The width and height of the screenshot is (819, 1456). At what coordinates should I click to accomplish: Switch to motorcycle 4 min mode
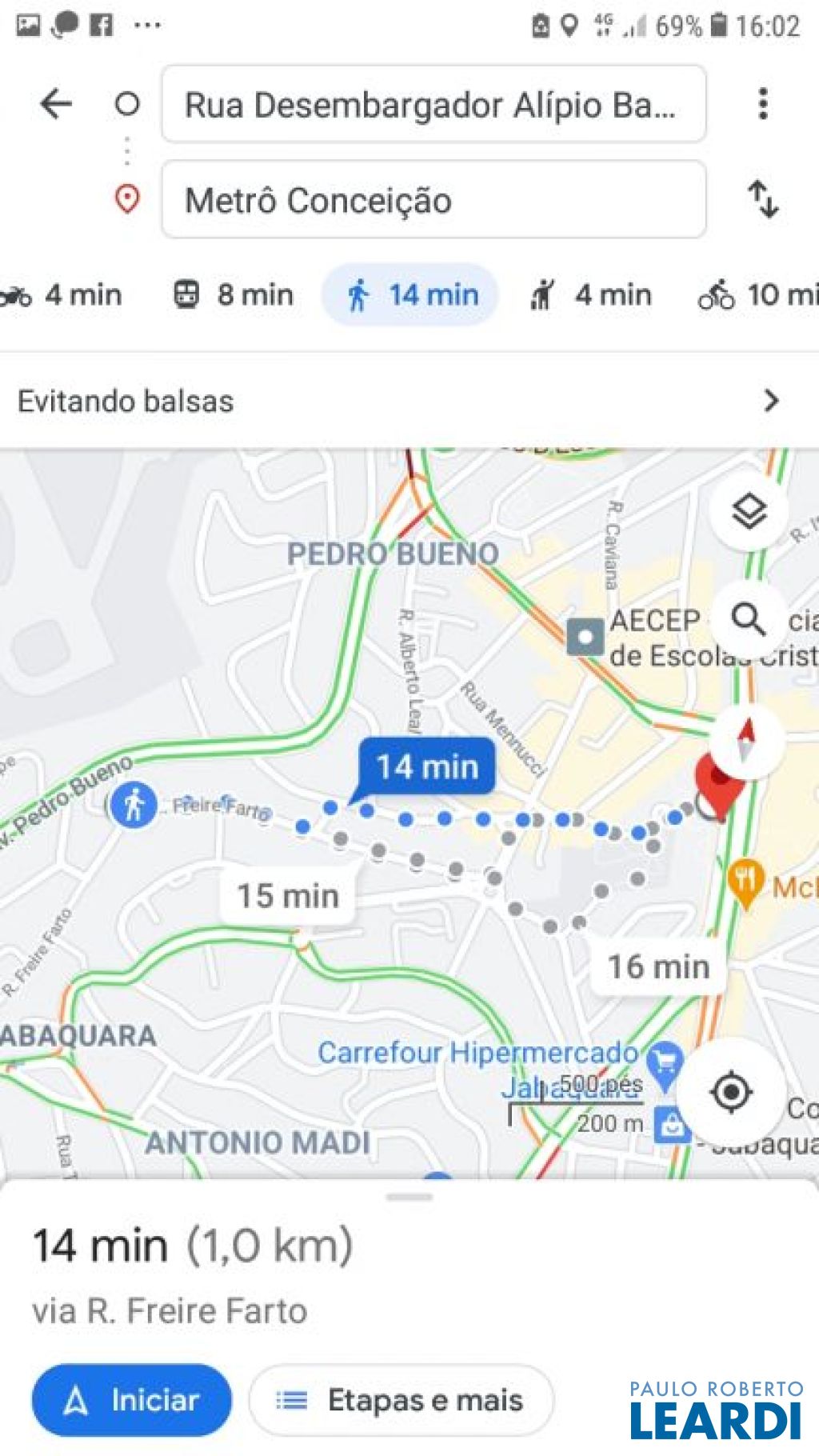click(x=61, y=295)
